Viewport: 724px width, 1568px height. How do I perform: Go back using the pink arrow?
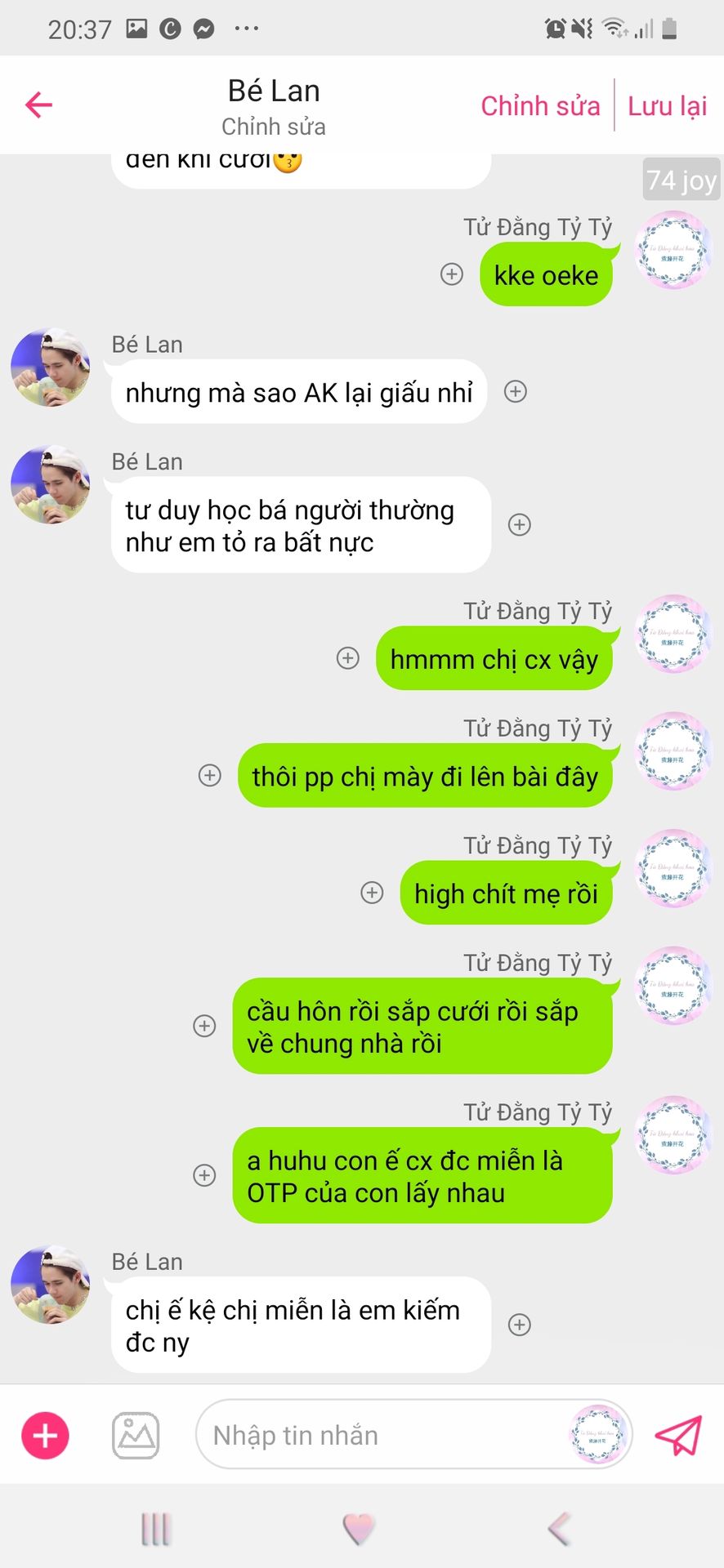point(38,105)
